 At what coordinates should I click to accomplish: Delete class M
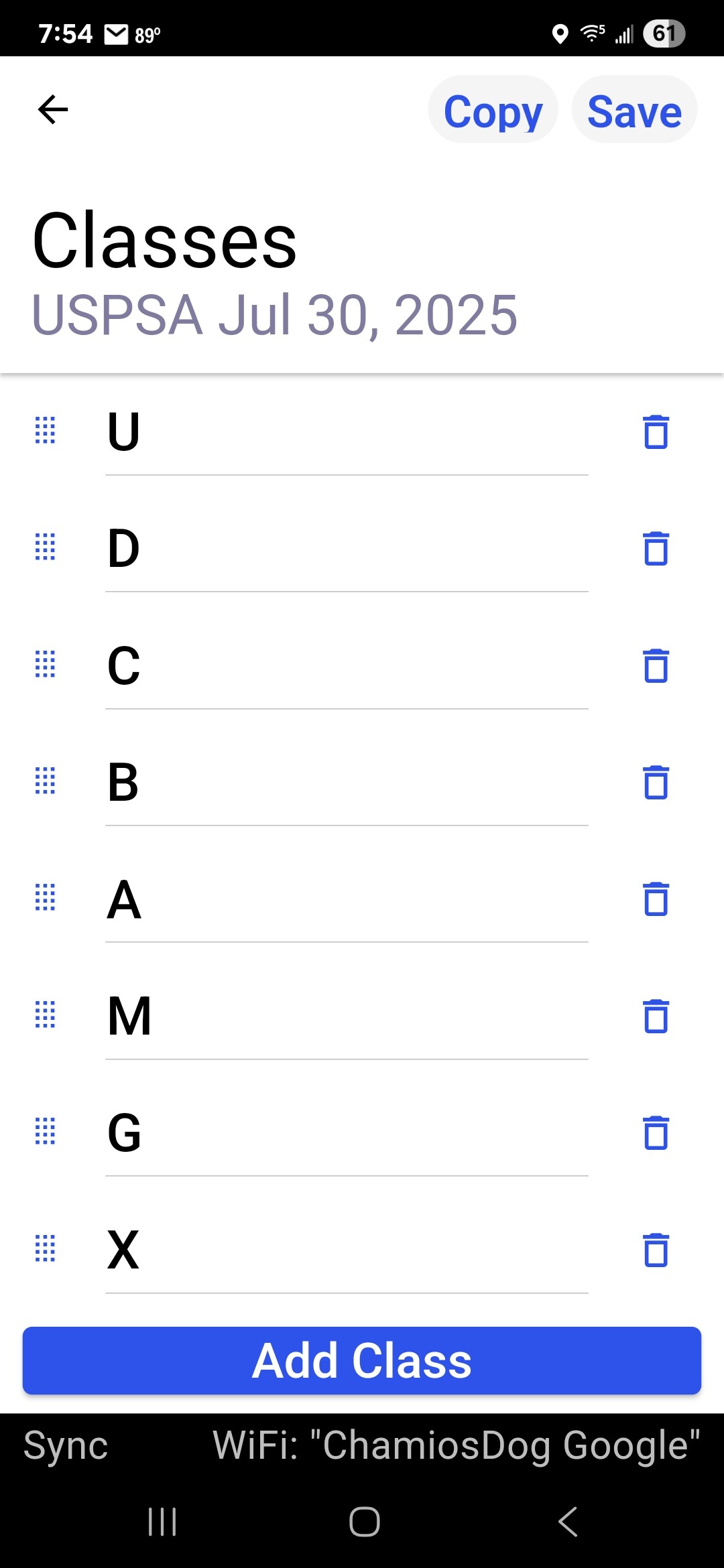[x=656, y=1016]
